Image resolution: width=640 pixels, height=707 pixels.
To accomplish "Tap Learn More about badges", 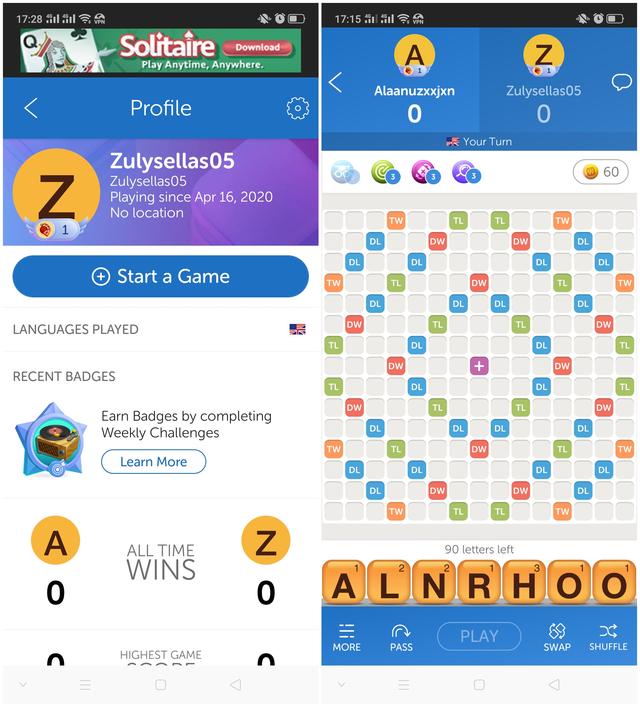I will coord(153,462).
